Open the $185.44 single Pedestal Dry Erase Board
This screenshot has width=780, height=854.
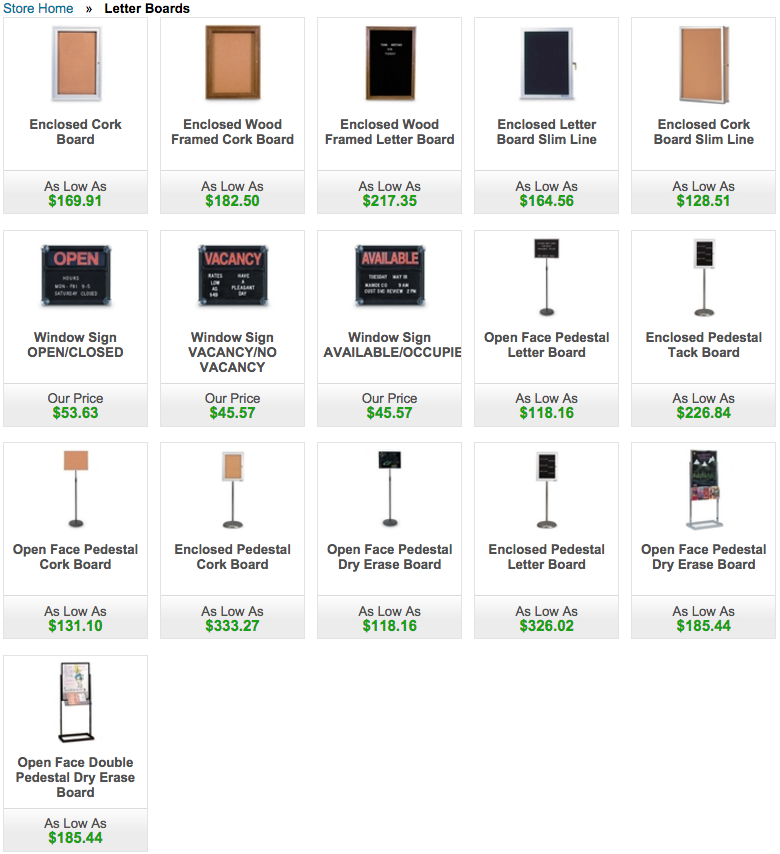[x=703, y=557]
